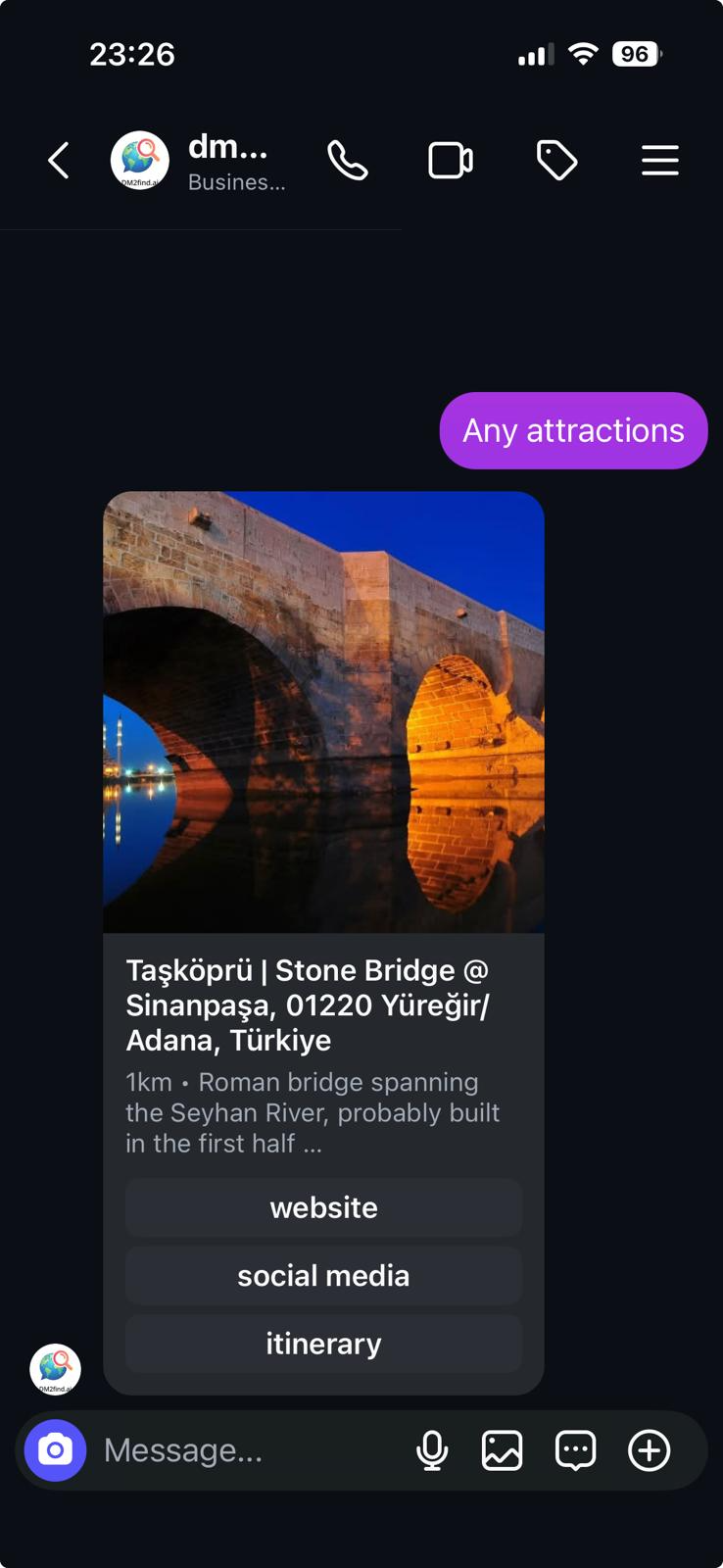Start a video call with the video icon
The height and width of the screenshot is (1568, 723).
point(451,160)
